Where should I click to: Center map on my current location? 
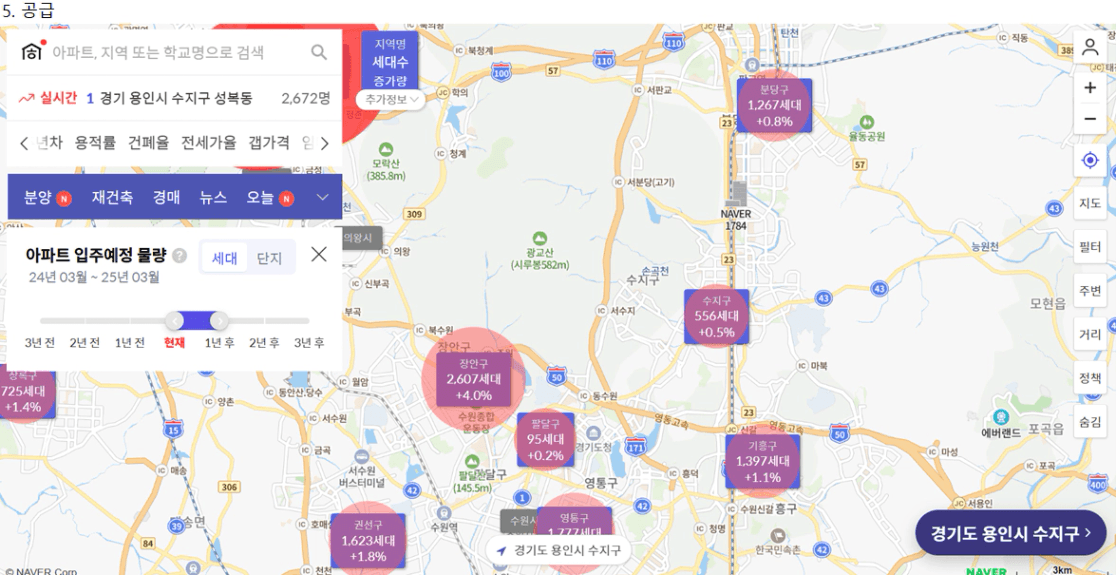click(1090, 161)
